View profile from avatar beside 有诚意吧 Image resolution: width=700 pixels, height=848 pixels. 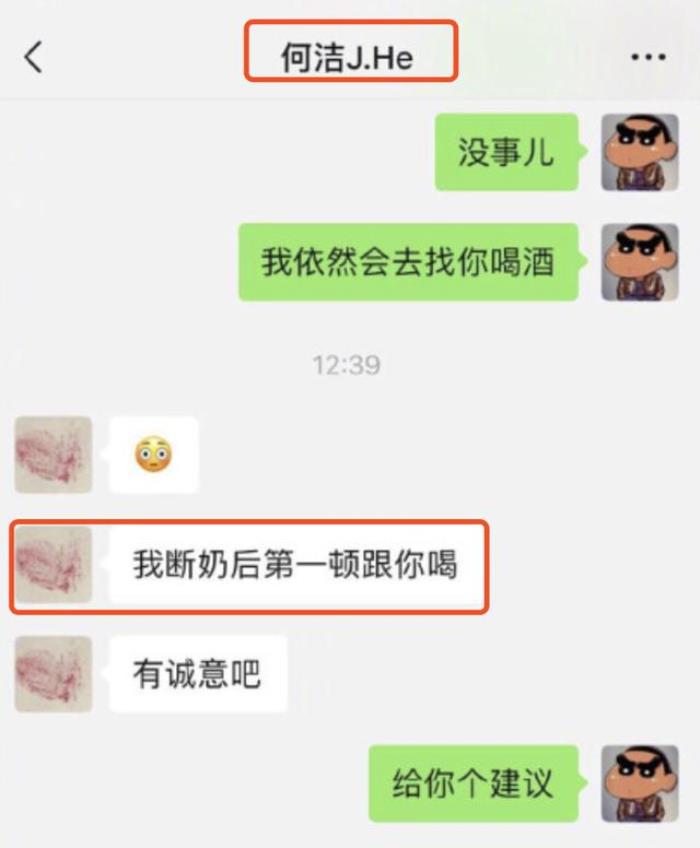53,673
